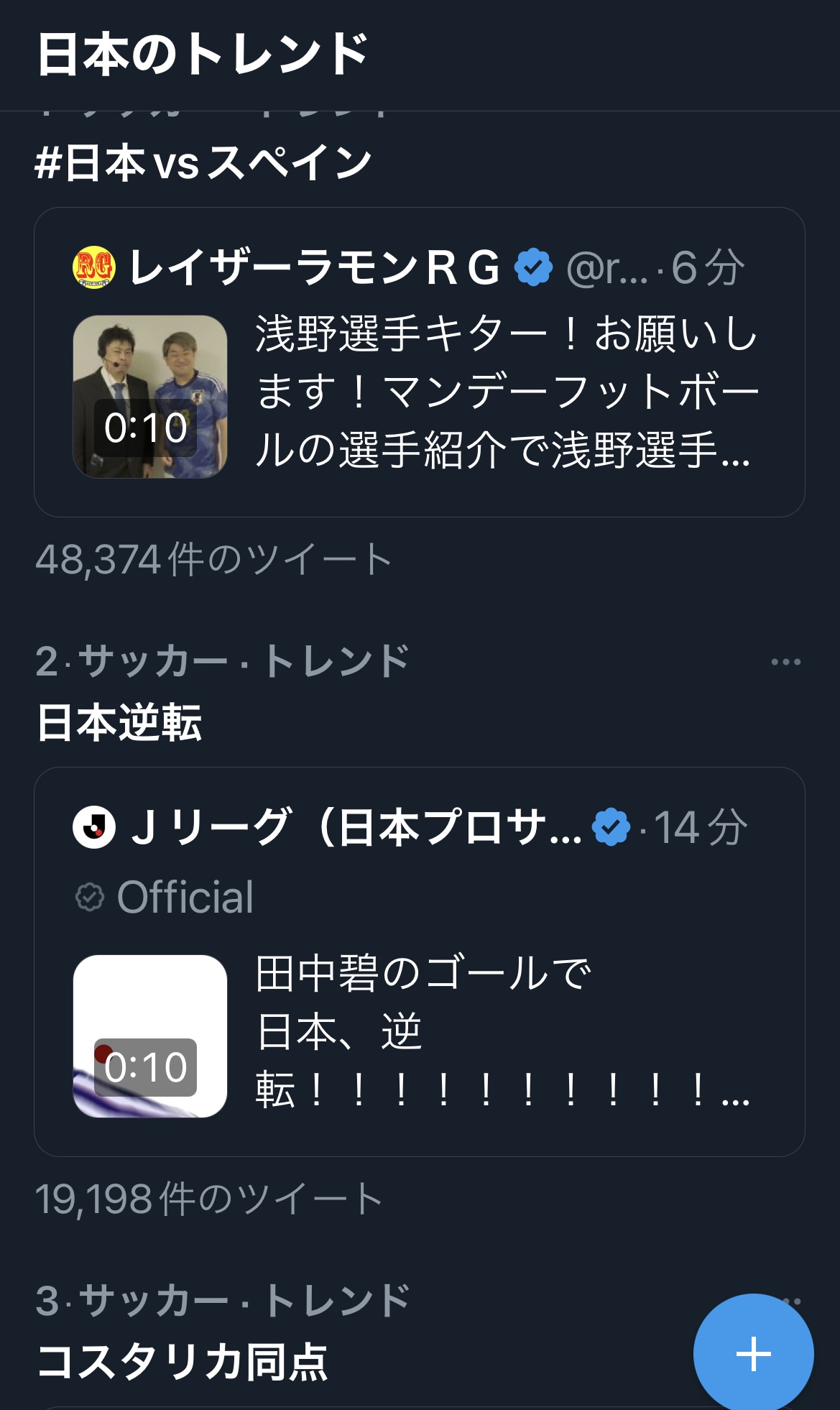The image size is (840, 1410).
Task: Compose a new tweet with plus button
Action: click(753, 1354)
